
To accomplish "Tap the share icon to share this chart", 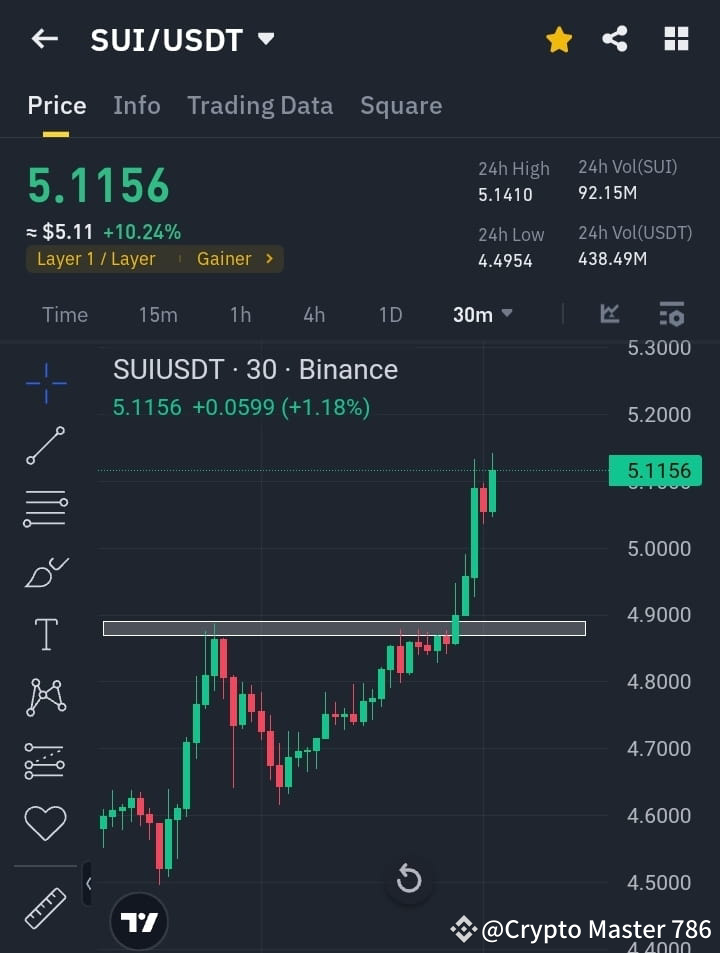I will click(616, 39).
